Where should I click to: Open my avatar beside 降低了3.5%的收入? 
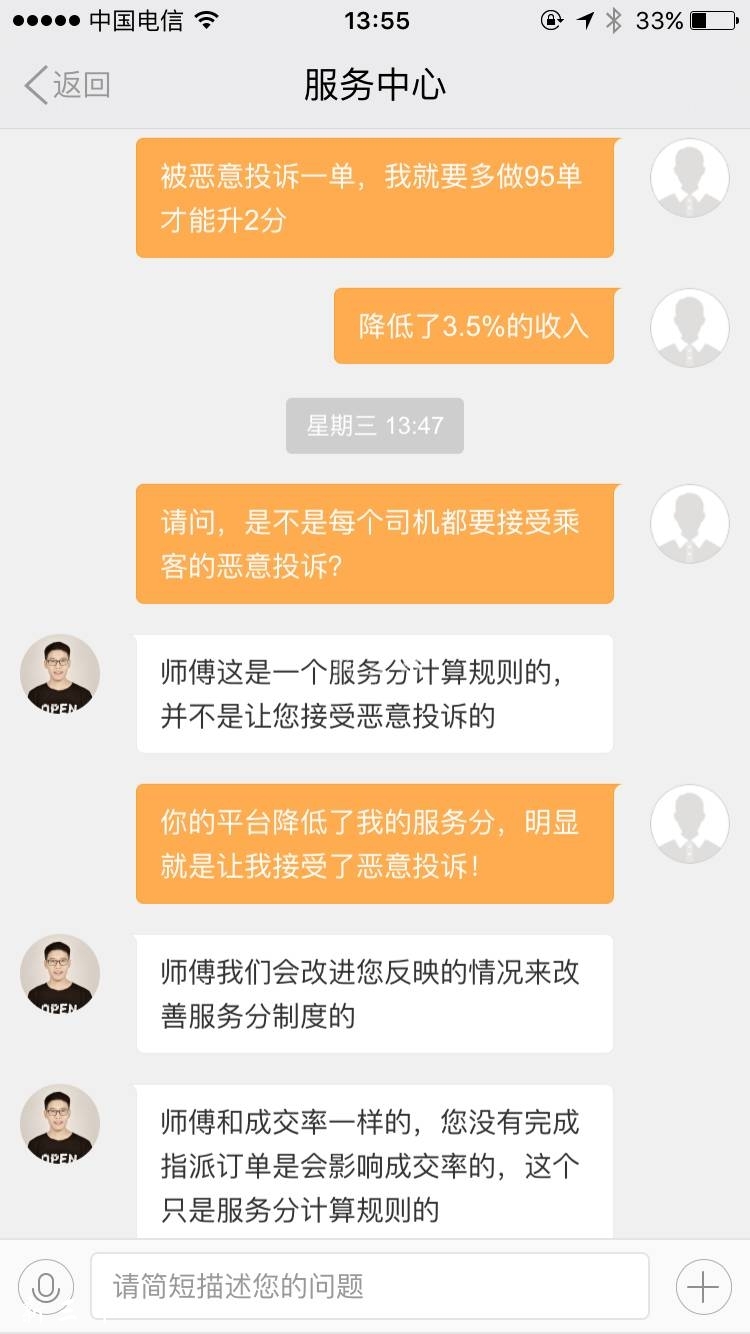click(689, 328)
